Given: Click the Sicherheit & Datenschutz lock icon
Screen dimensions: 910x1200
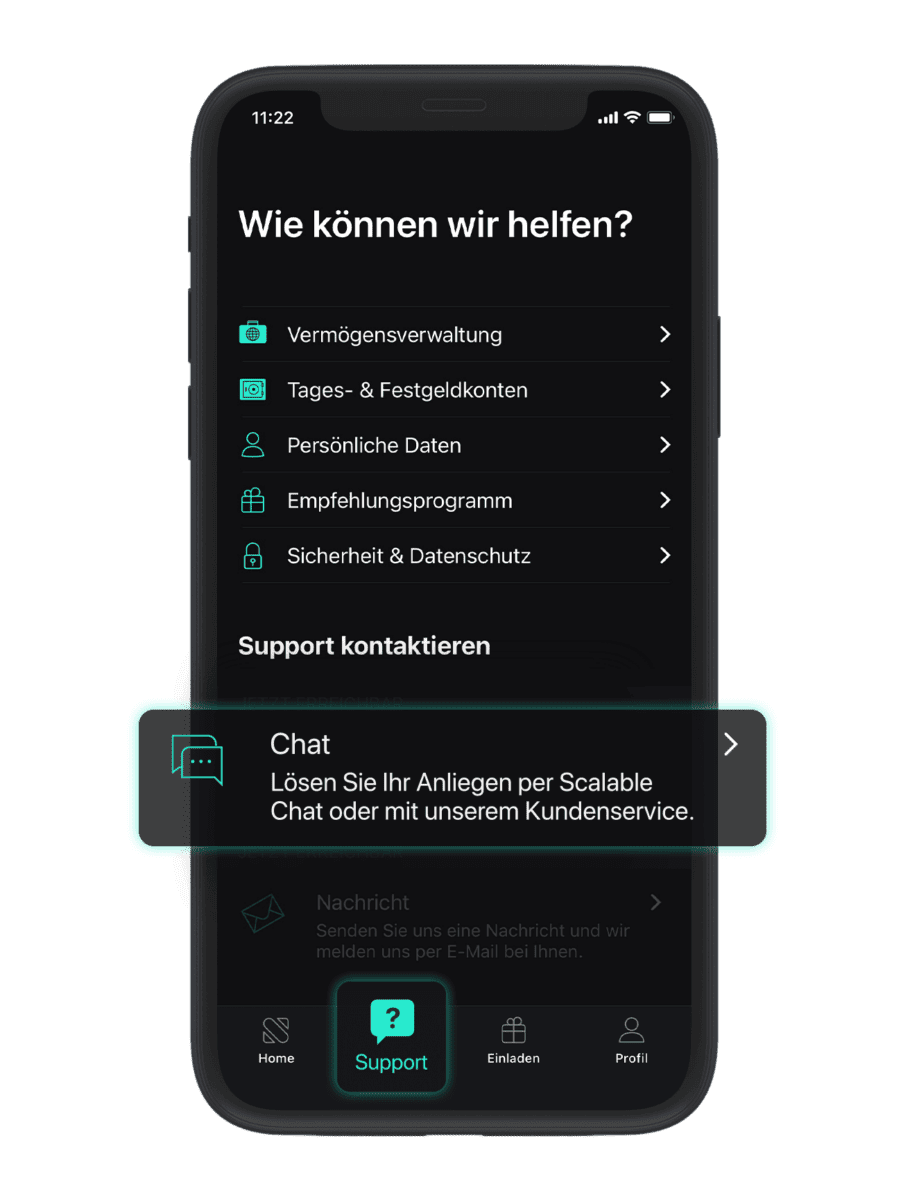Looking at the screenshot, I should [x=252, y=555].
